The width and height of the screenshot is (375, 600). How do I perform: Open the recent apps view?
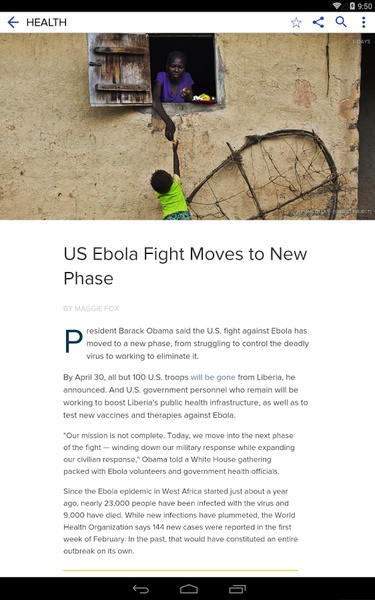tap(237, 589)
